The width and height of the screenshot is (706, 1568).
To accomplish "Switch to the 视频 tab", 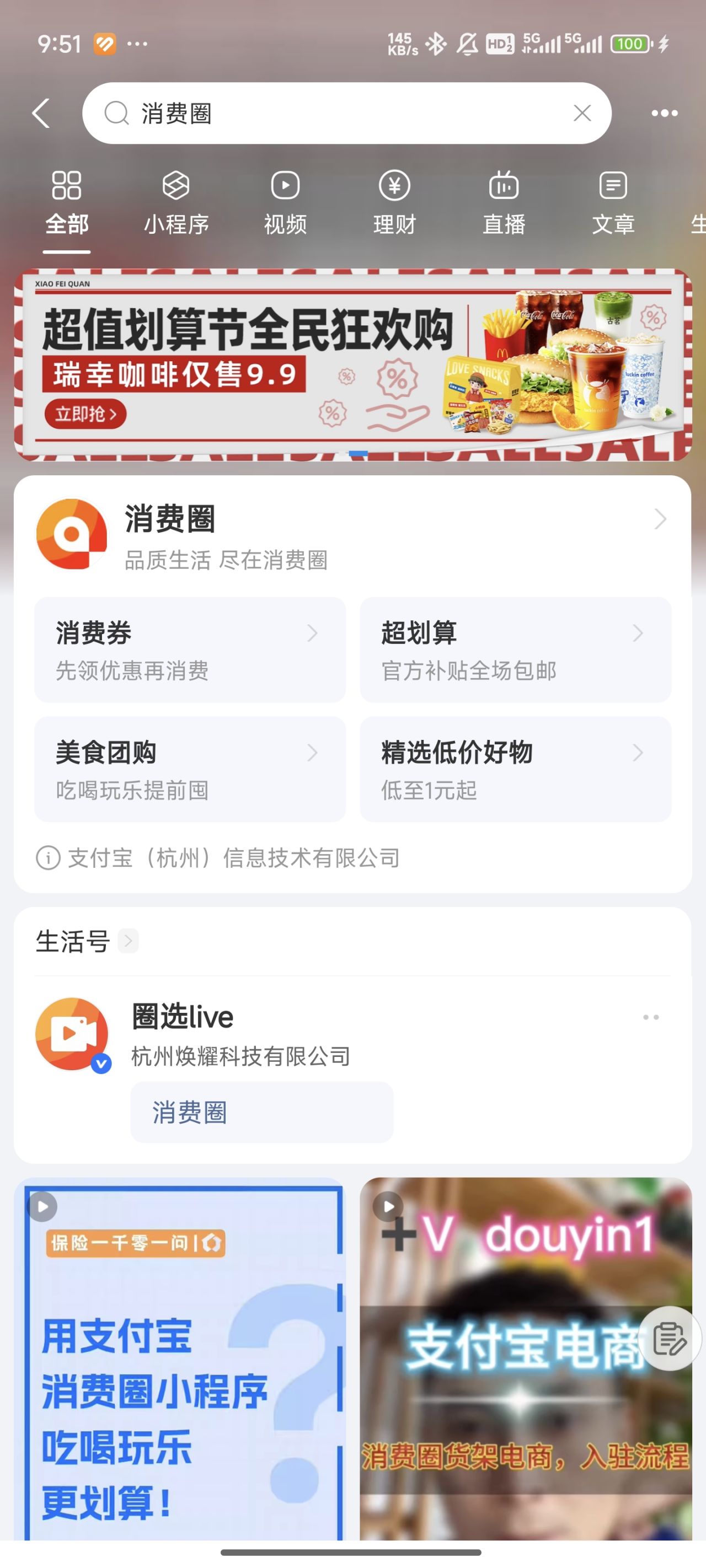I will point(285,203).
